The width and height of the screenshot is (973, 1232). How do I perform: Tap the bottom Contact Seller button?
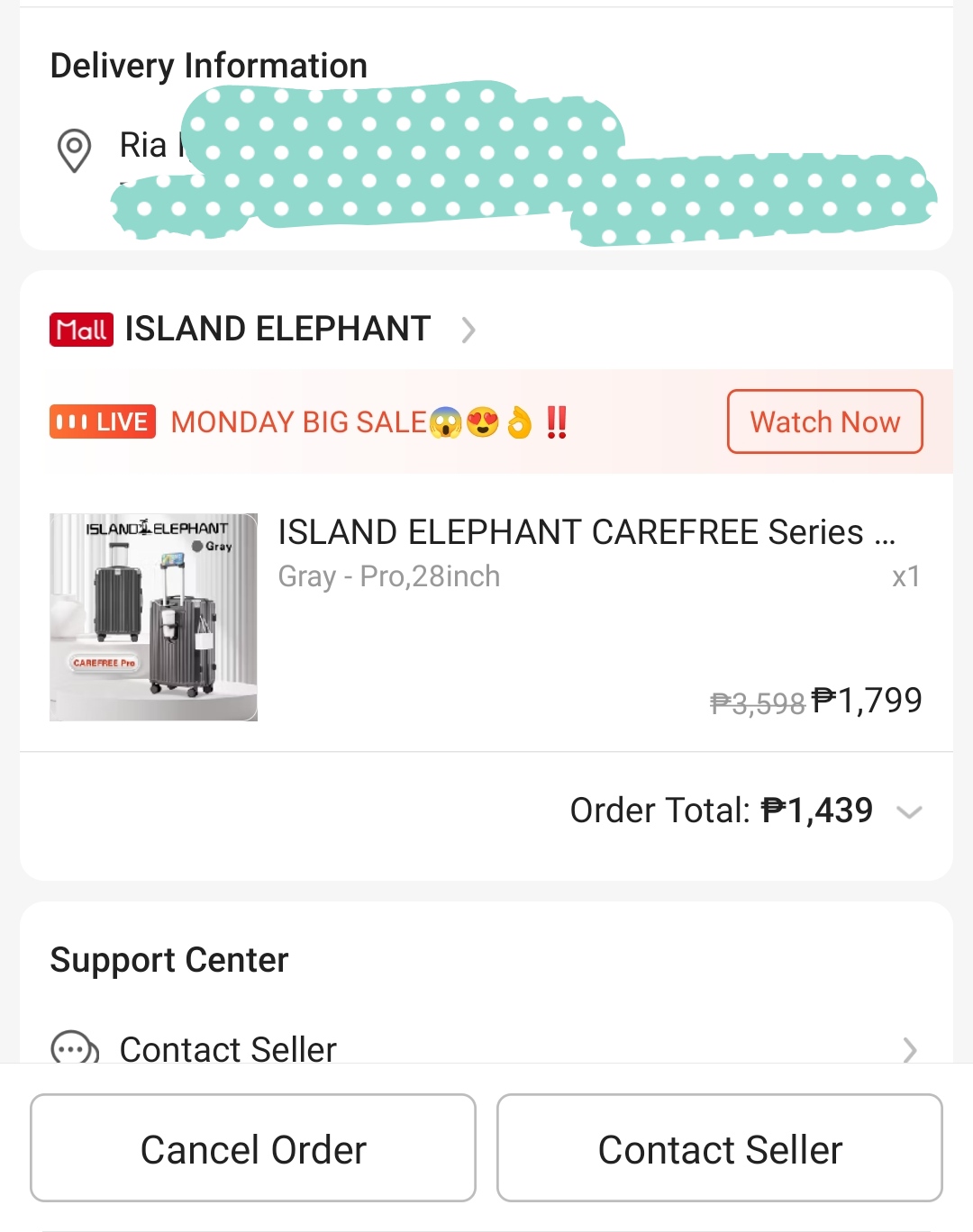pyautogui.click(x=719, y=1148)
